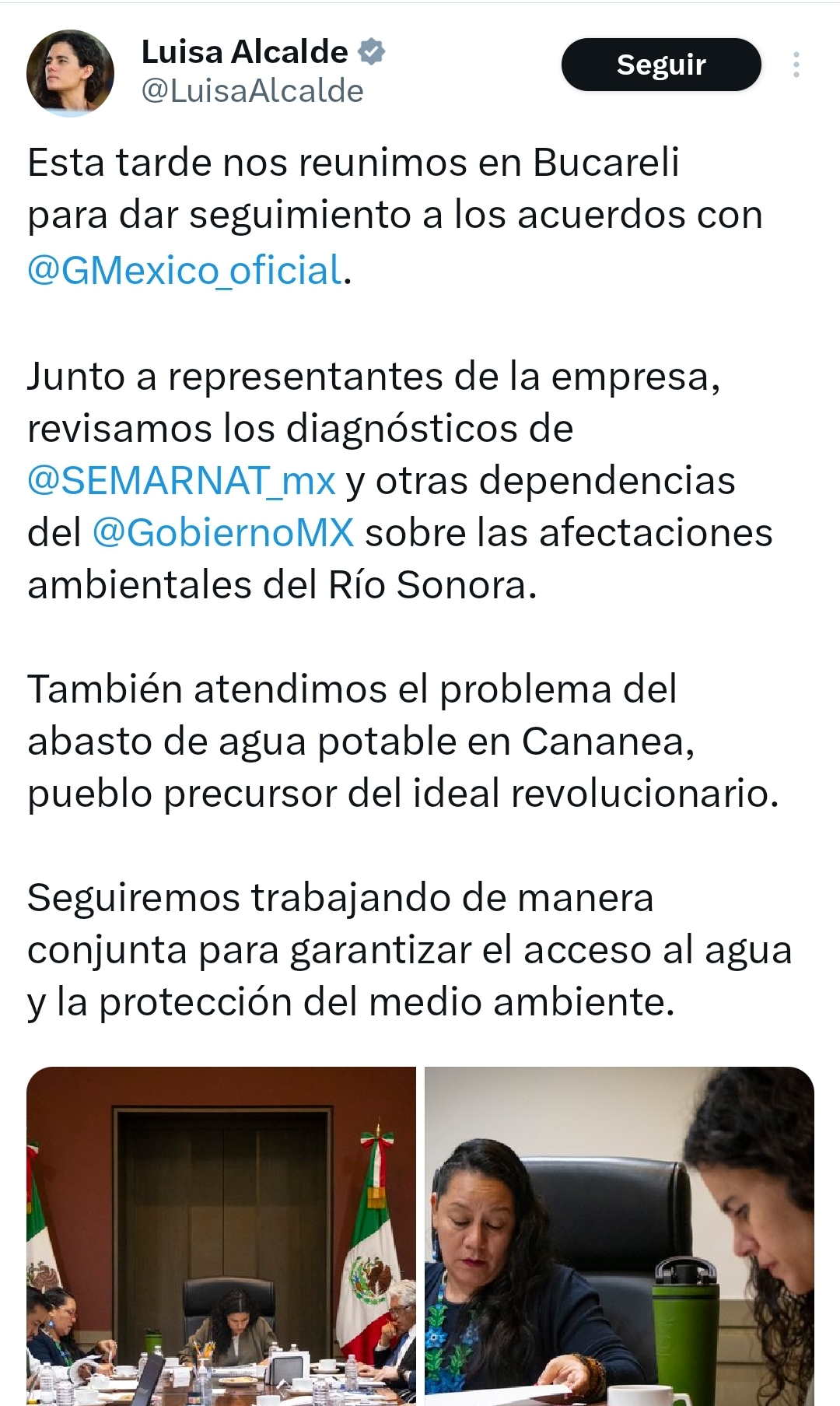Open the Luisa Alcalde display name

tap(244, 52)
